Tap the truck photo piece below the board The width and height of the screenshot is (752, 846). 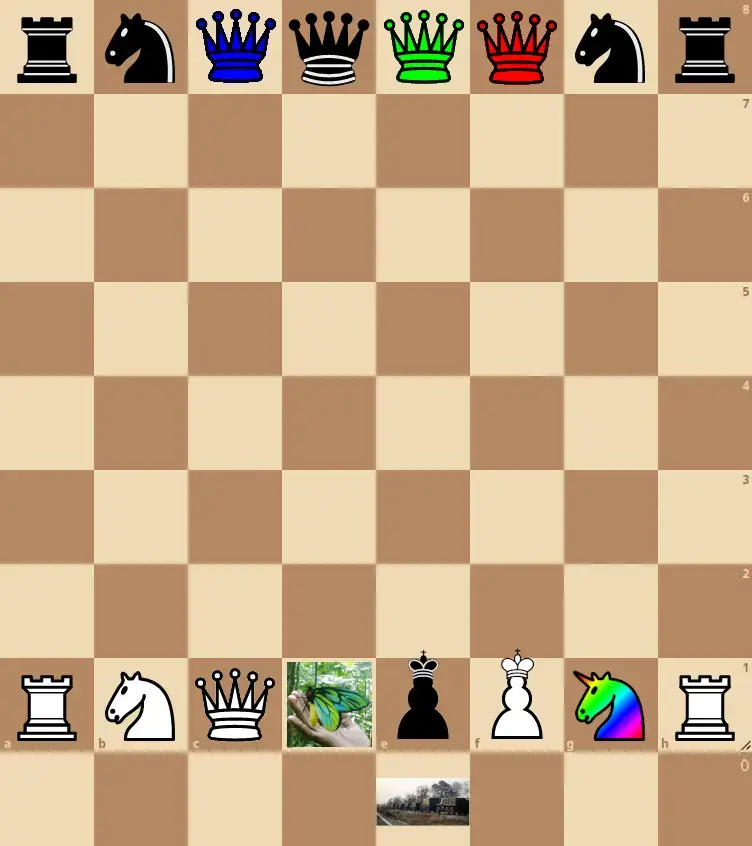coord(423,801)
